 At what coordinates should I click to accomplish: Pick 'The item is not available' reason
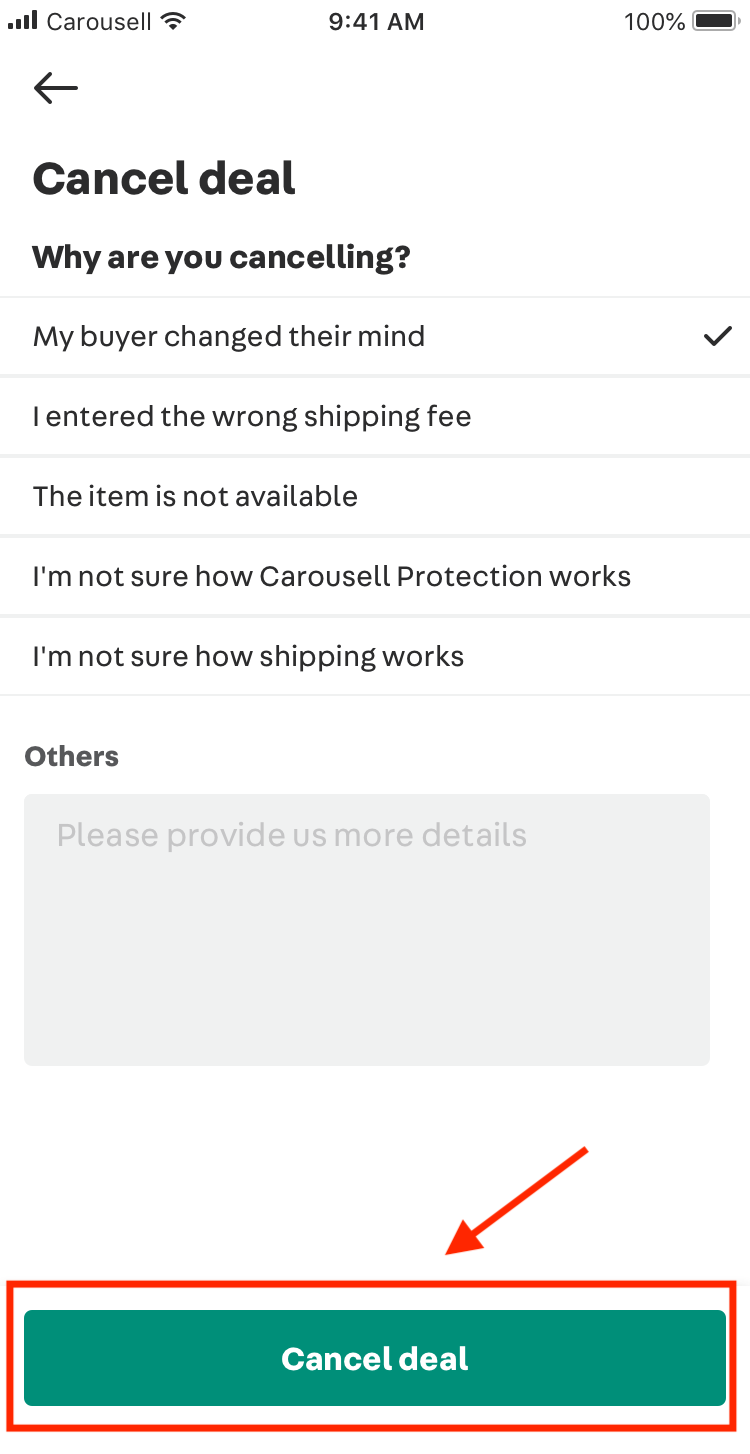(x=375, y=496)
